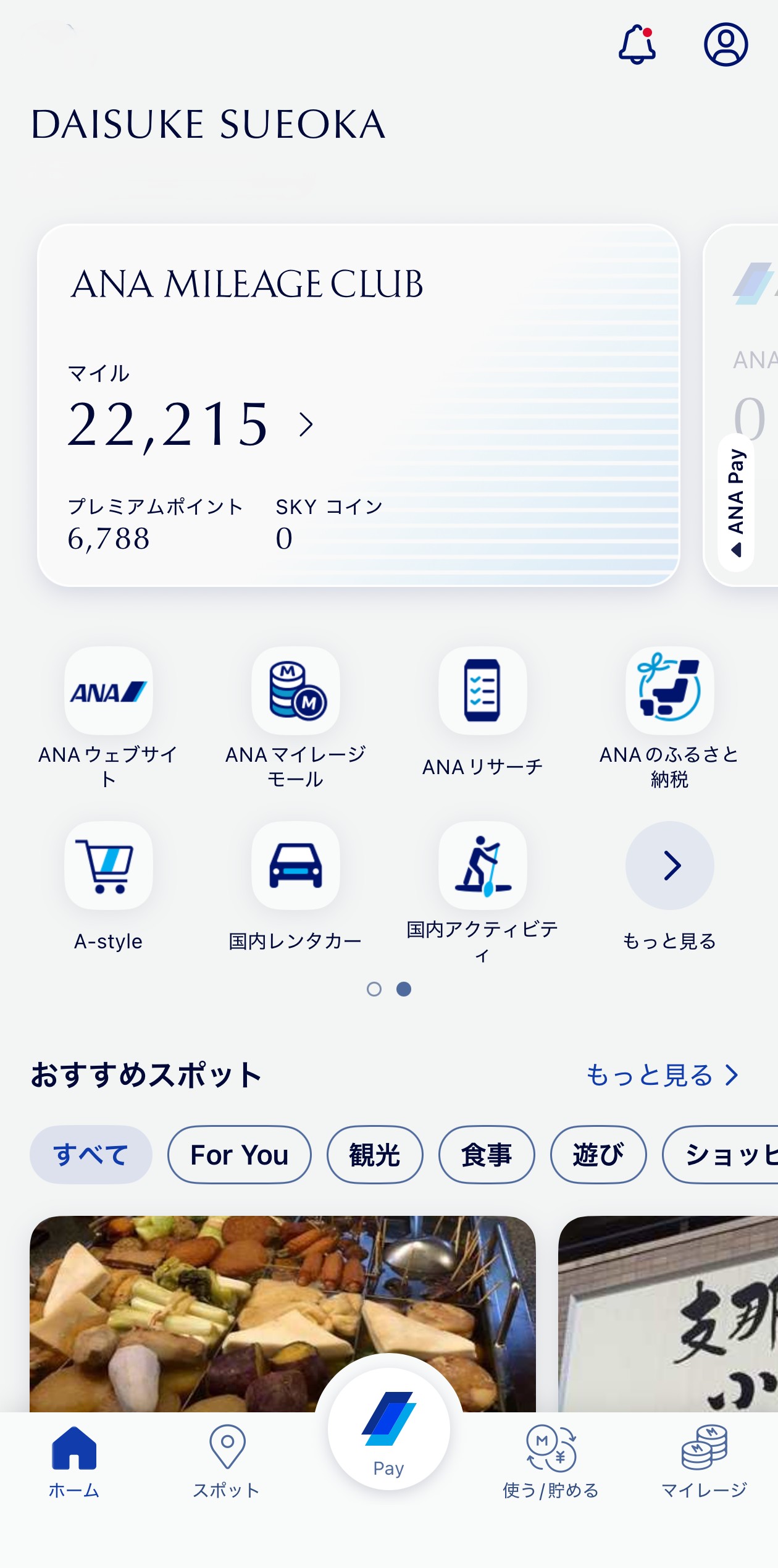Tap もっと見る arrow in the shortcut grid

(x=670, y=866)
